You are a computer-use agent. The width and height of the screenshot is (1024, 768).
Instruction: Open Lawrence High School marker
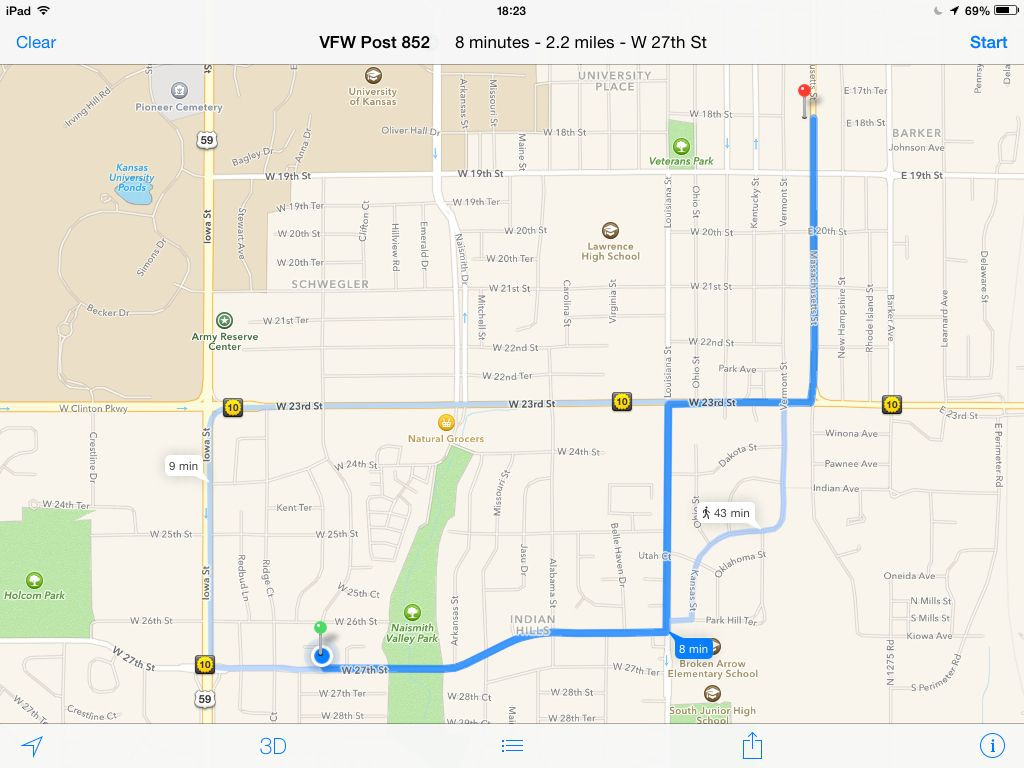pos(610,231)
